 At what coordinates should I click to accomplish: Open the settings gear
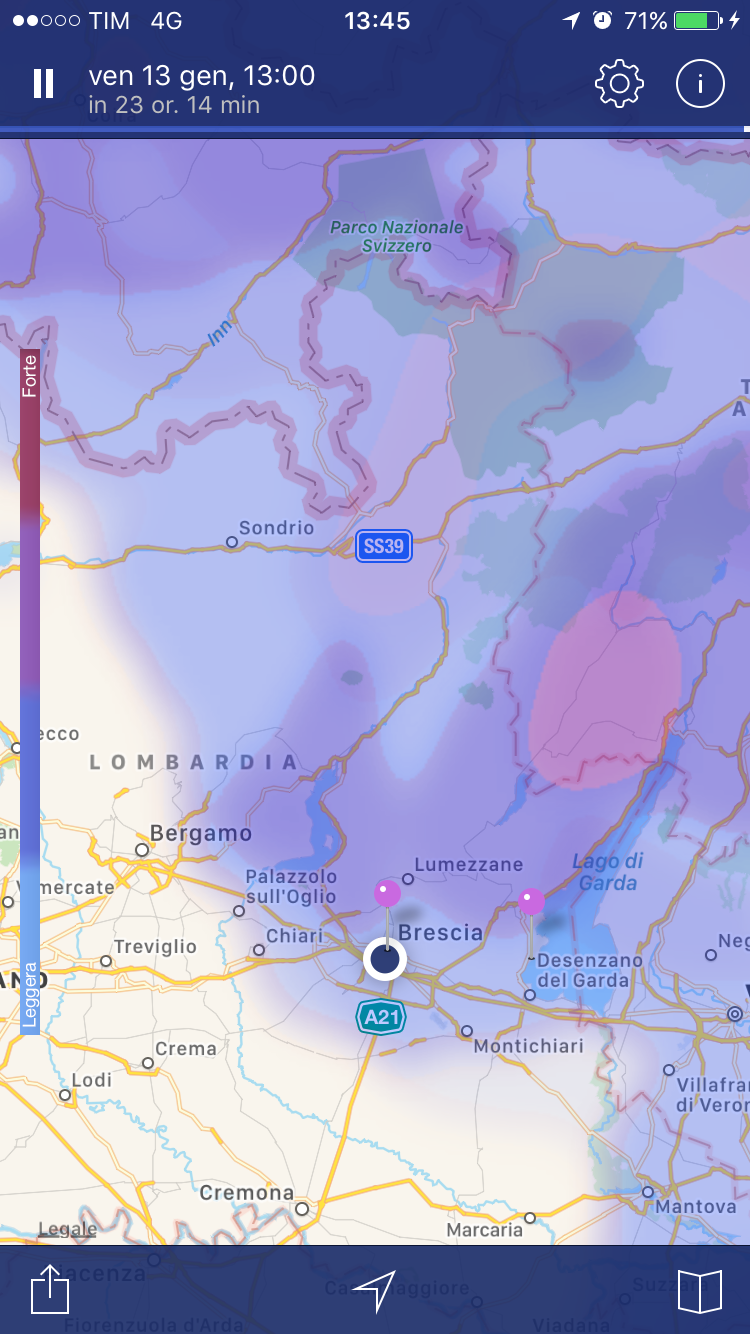point(619,84)
